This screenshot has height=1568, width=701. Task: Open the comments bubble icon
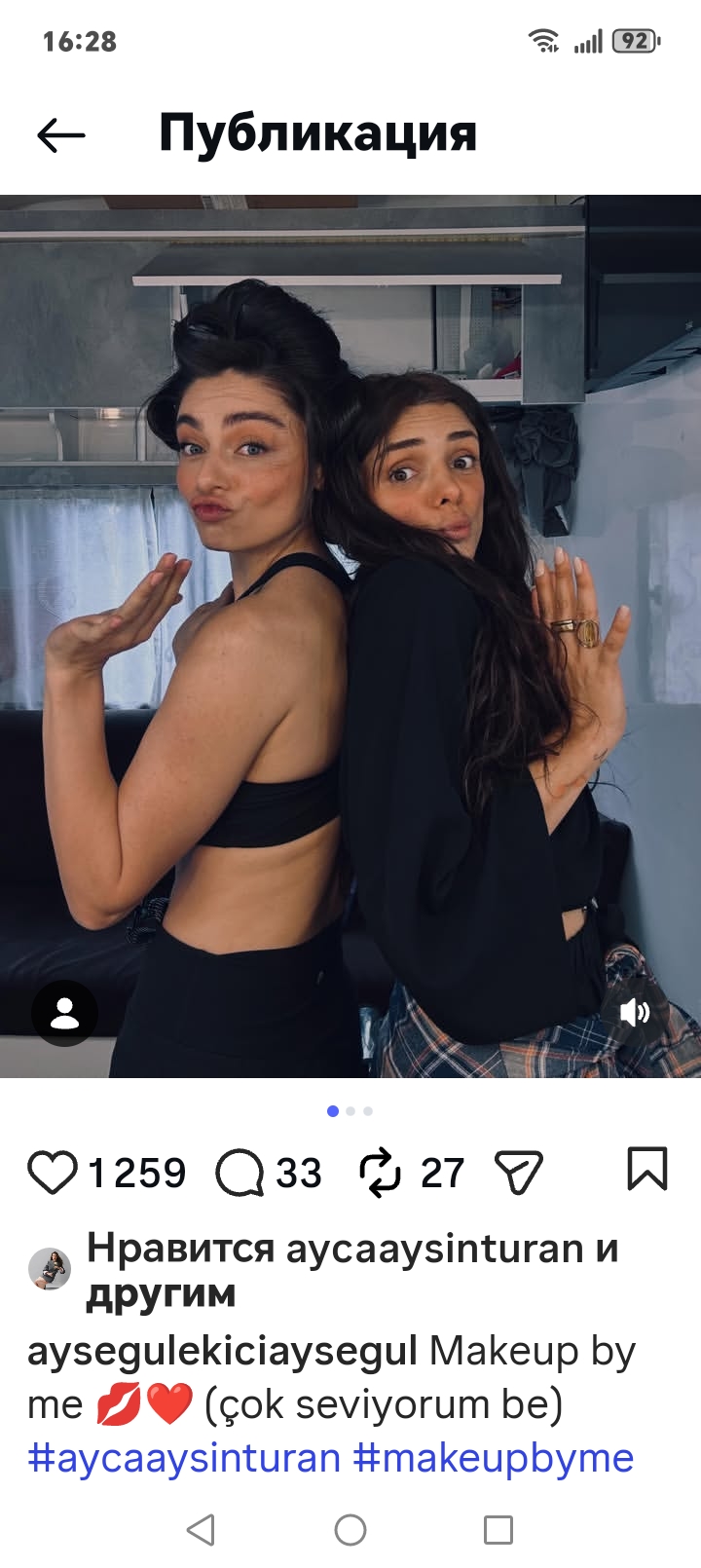pyautogui.click(x=240, y=1172)
